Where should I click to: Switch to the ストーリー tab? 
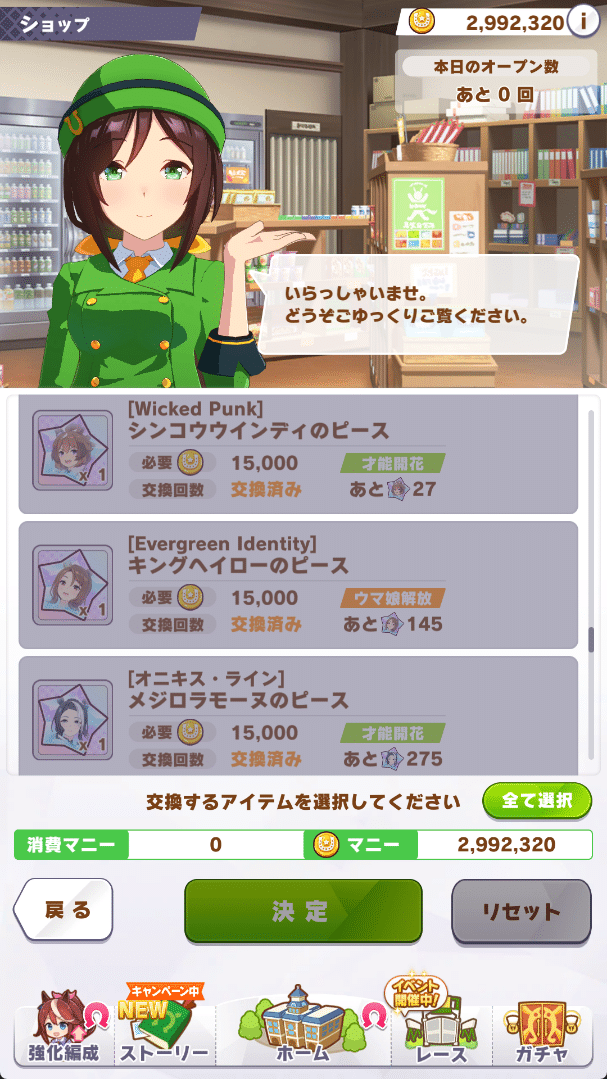[165, 1030]
